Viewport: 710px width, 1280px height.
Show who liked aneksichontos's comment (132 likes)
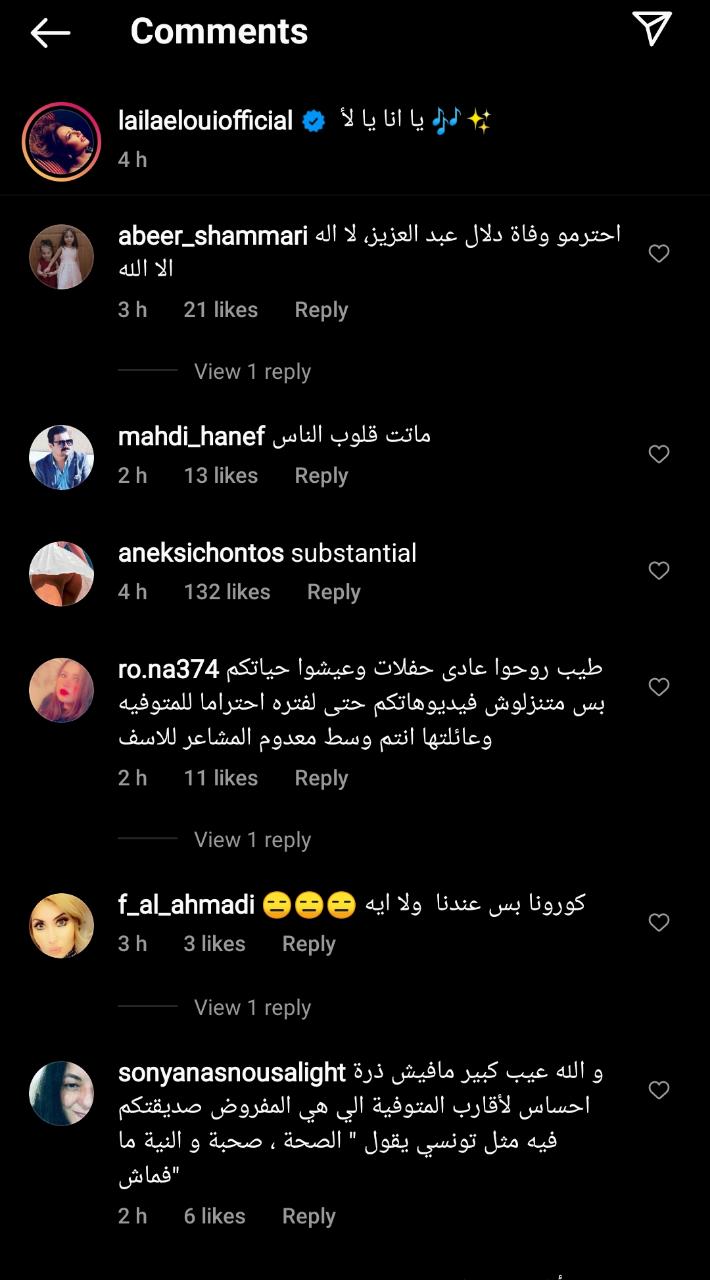pyautogui.click(x=227, y=592)
